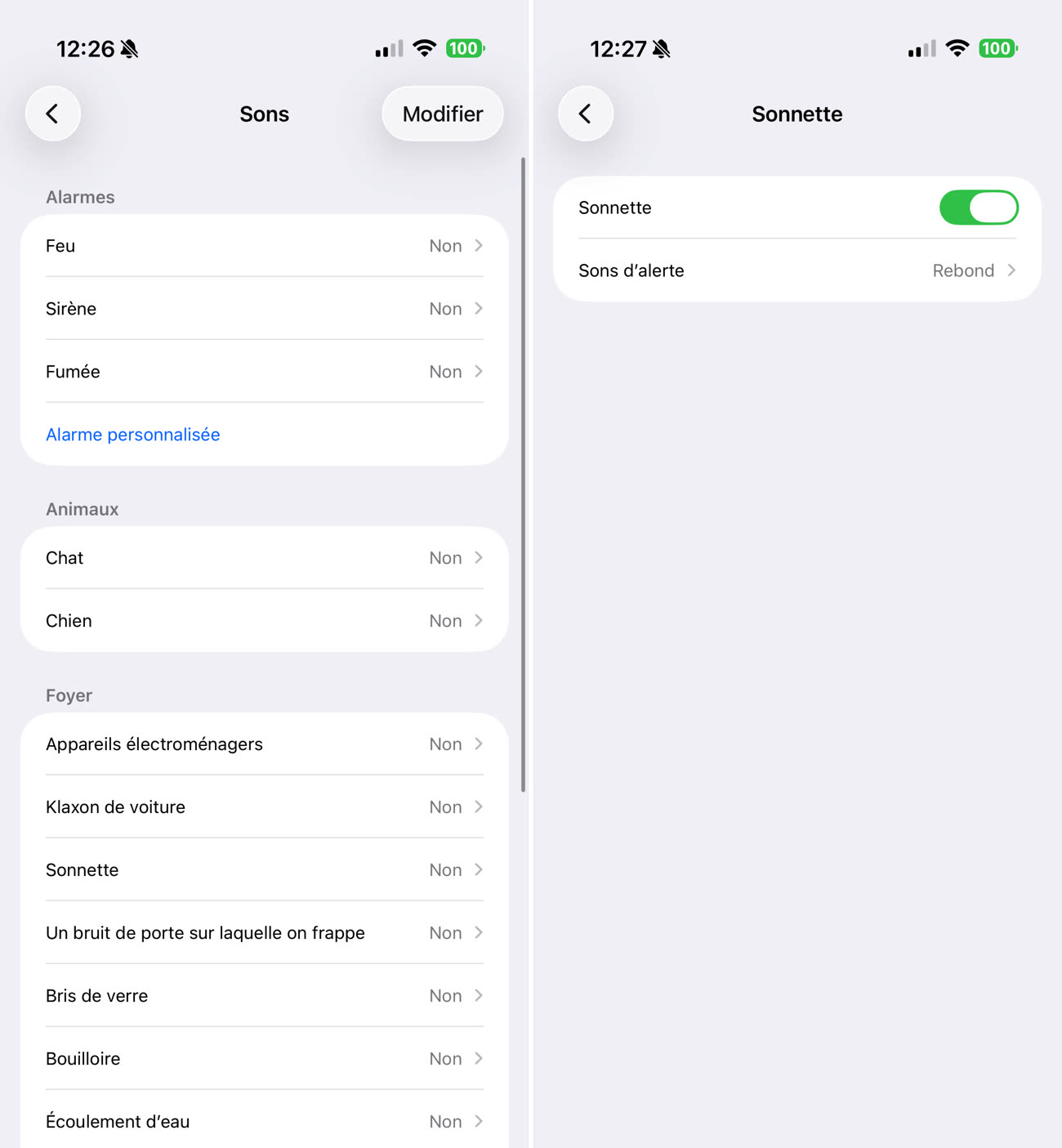Tap the Modifier button

[442, 114]
